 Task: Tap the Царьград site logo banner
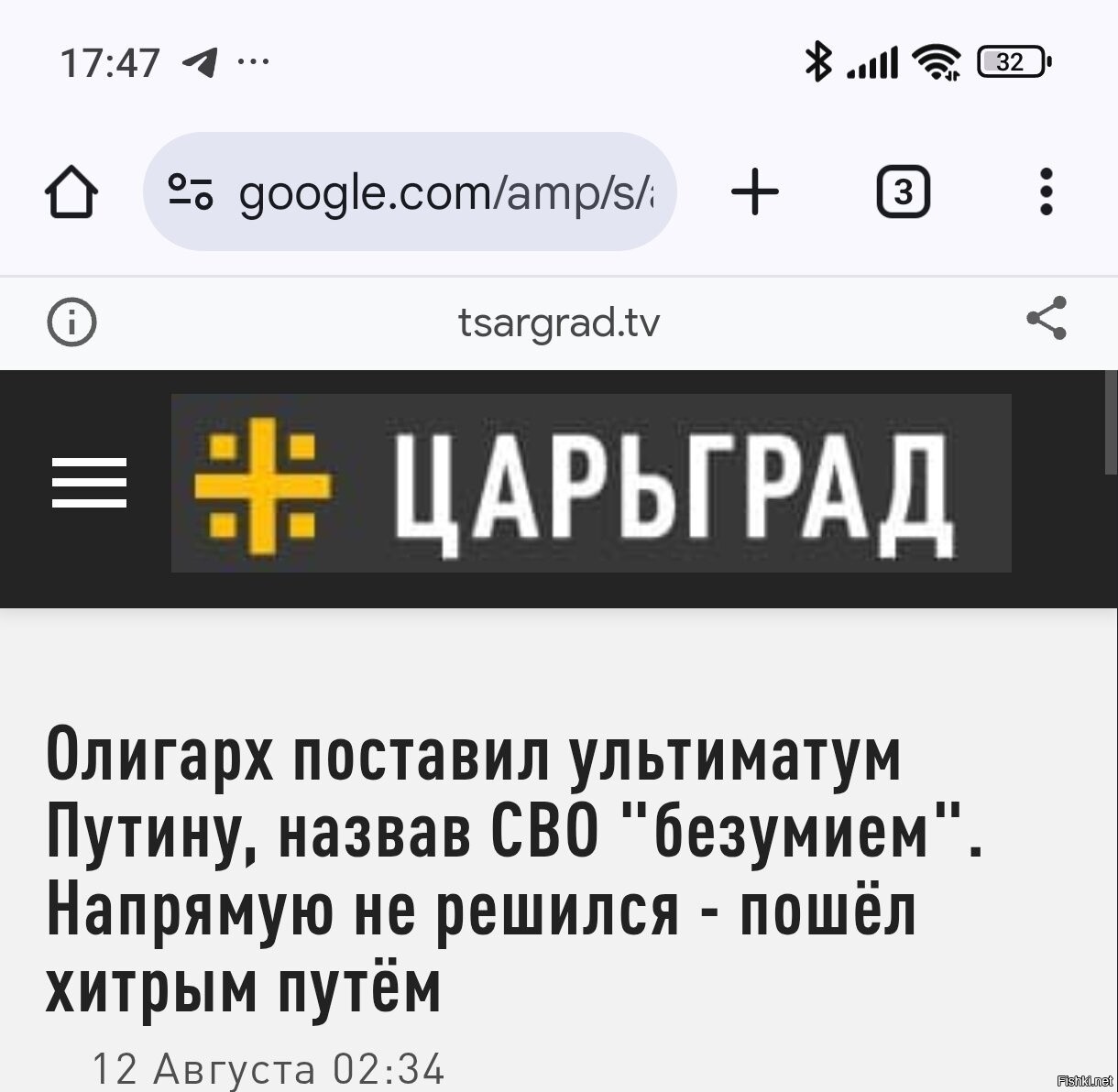point(591,484)
